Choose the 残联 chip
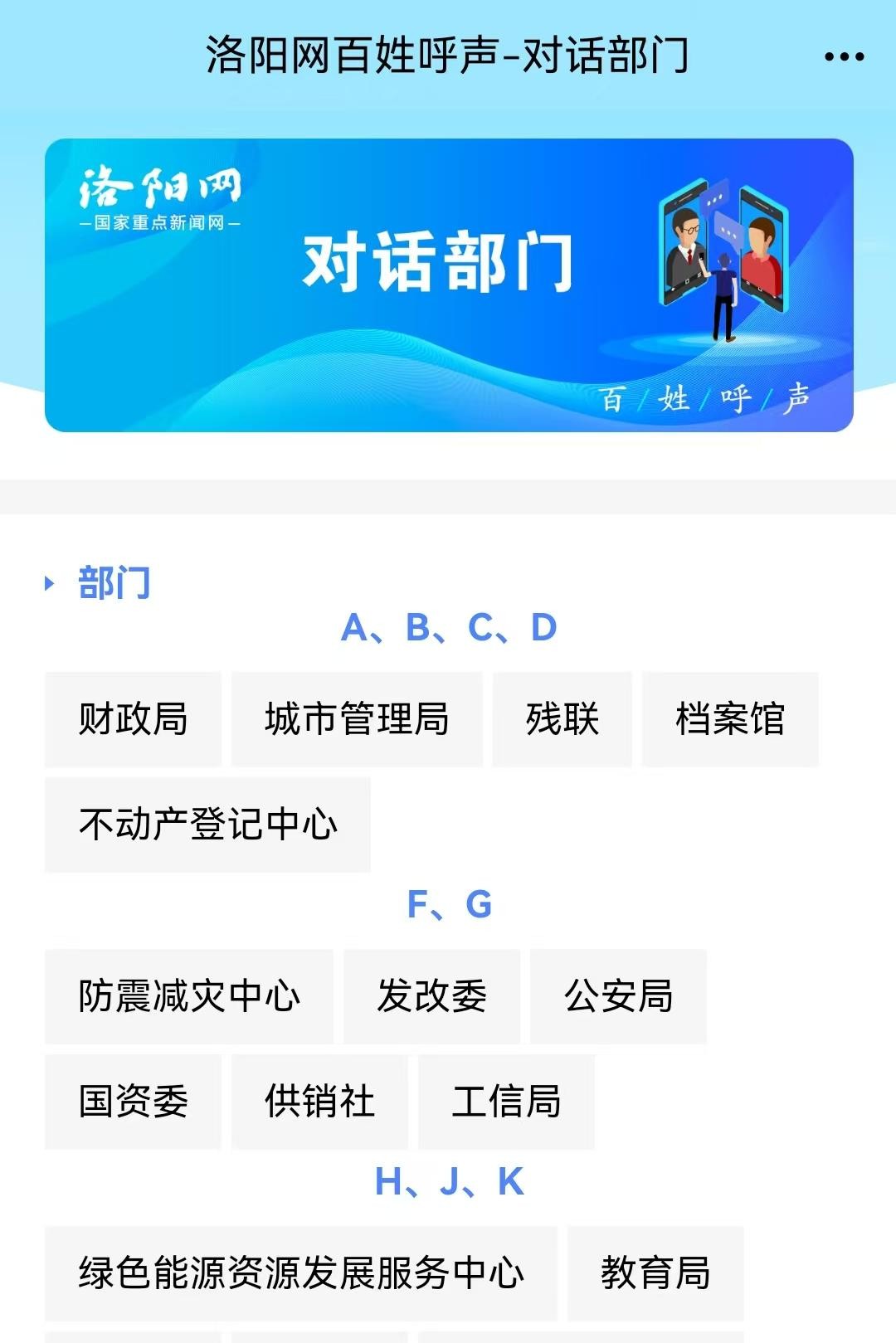The height and width of the screenshot is (1343, 896). pyautogui.click(x=562, y=719)
